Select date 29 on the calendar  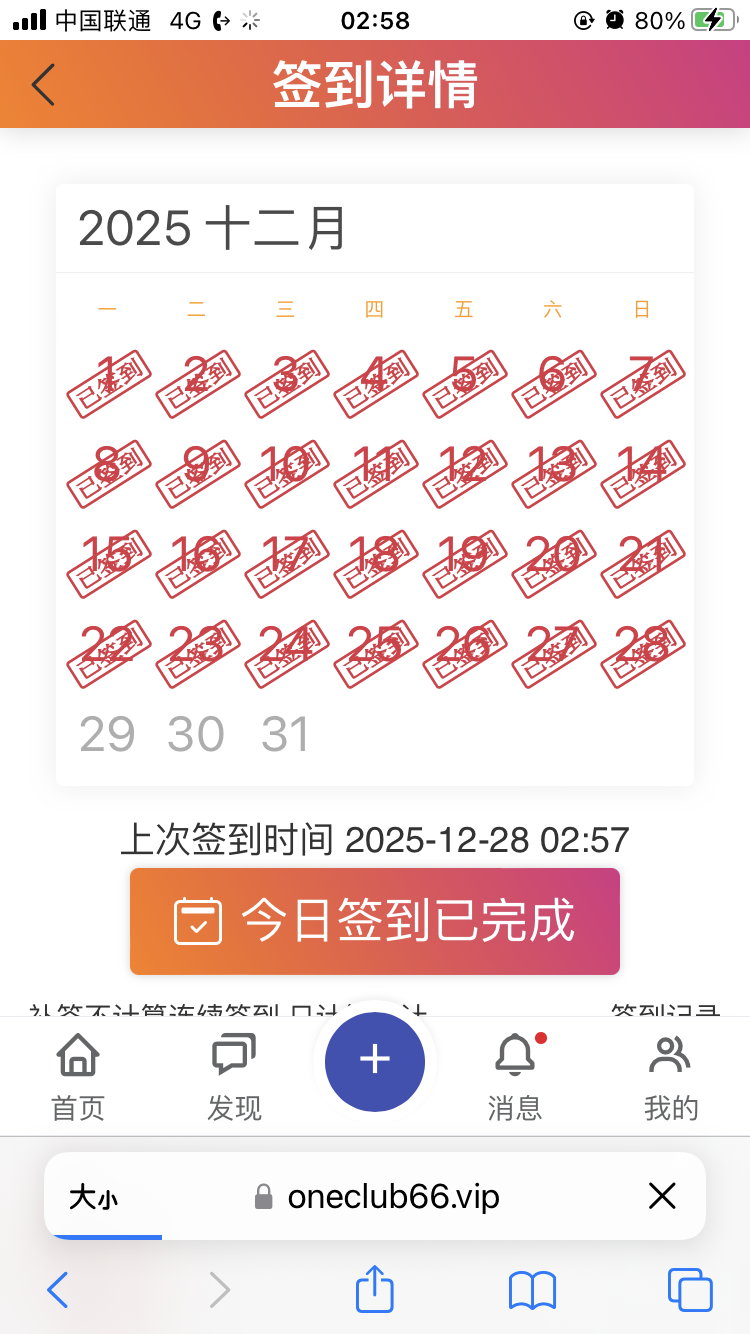[107, 735]
